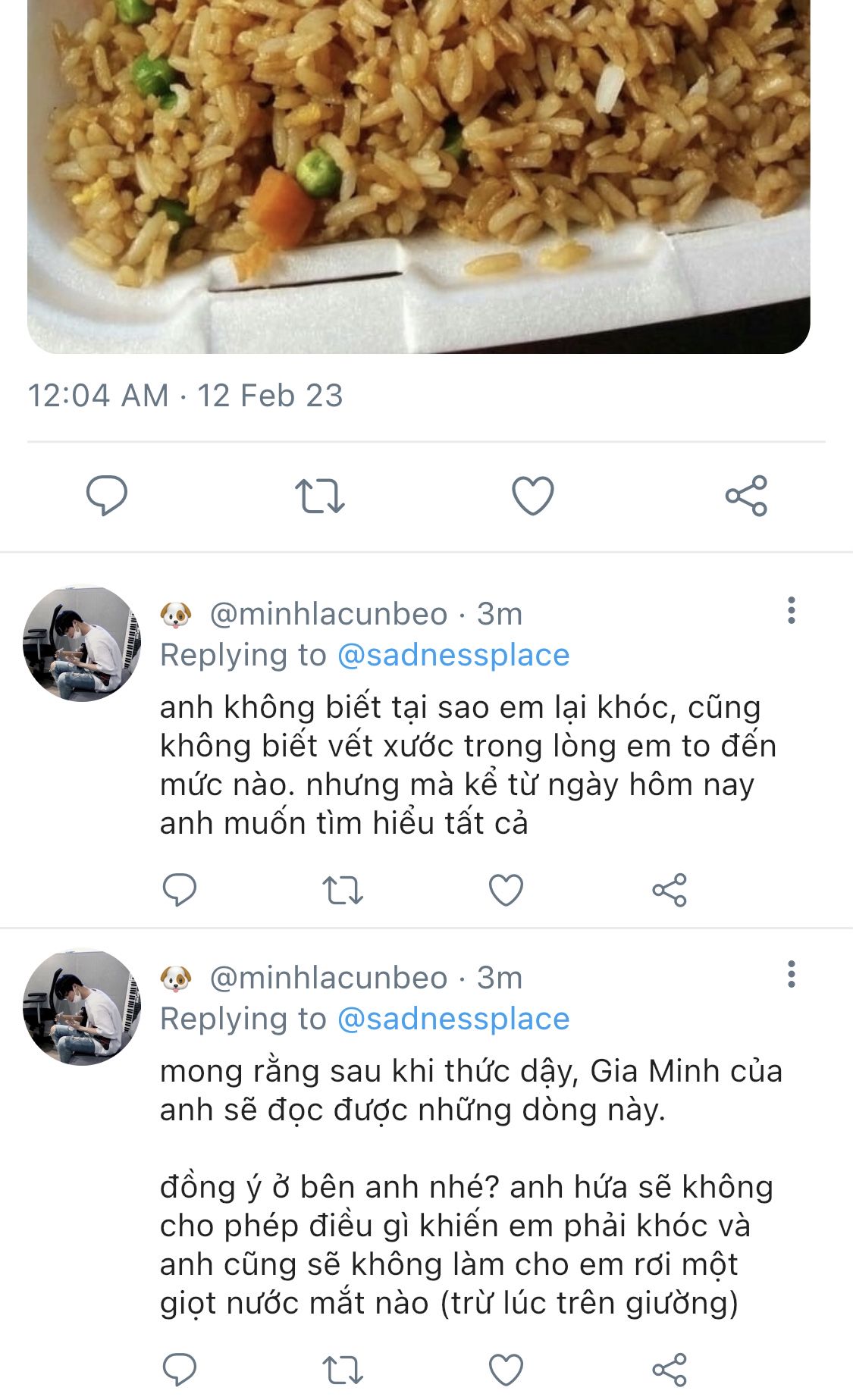
Task: Share the main tweet
Action: pos(746,496)
